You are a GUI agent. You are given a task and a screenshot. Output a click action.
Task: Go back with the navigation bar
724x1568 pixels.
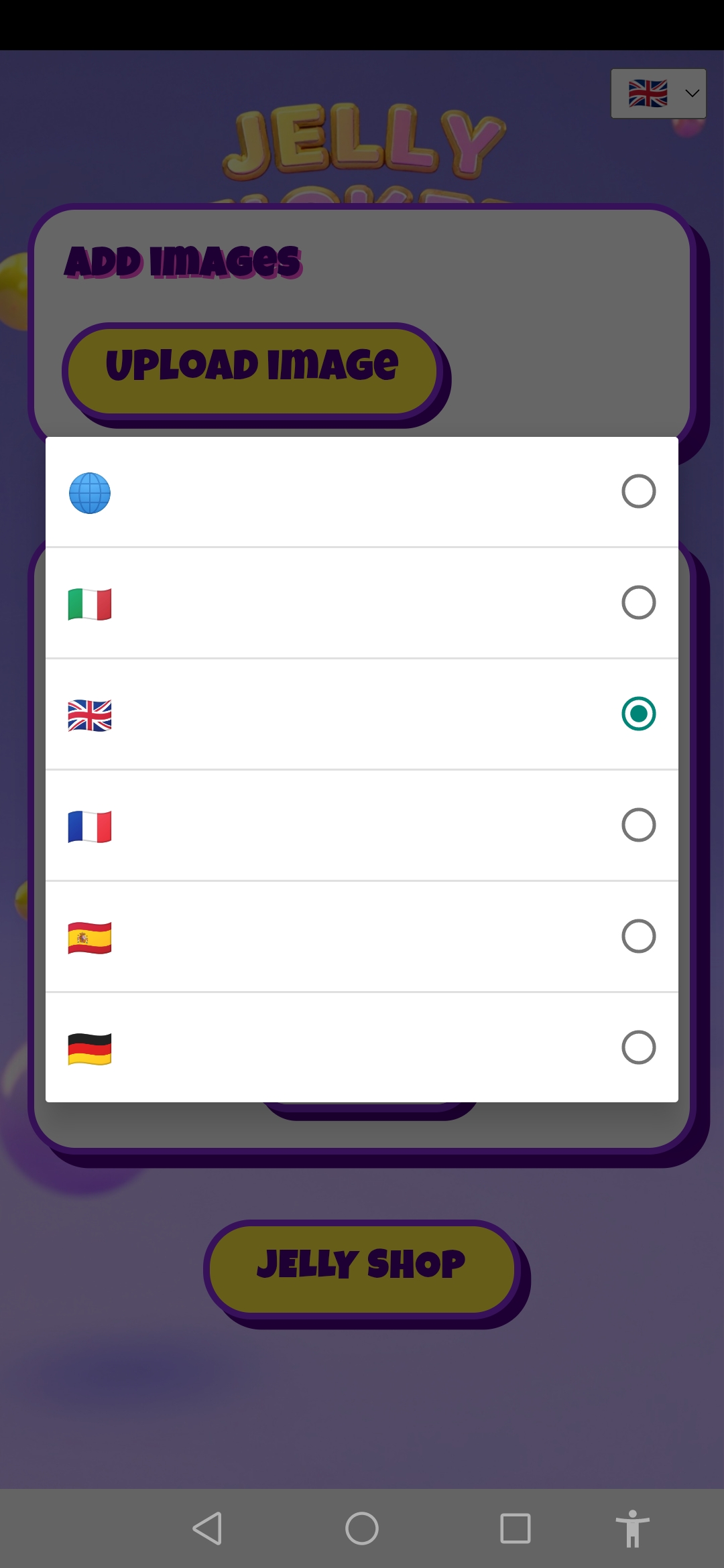coord(207,1528)
